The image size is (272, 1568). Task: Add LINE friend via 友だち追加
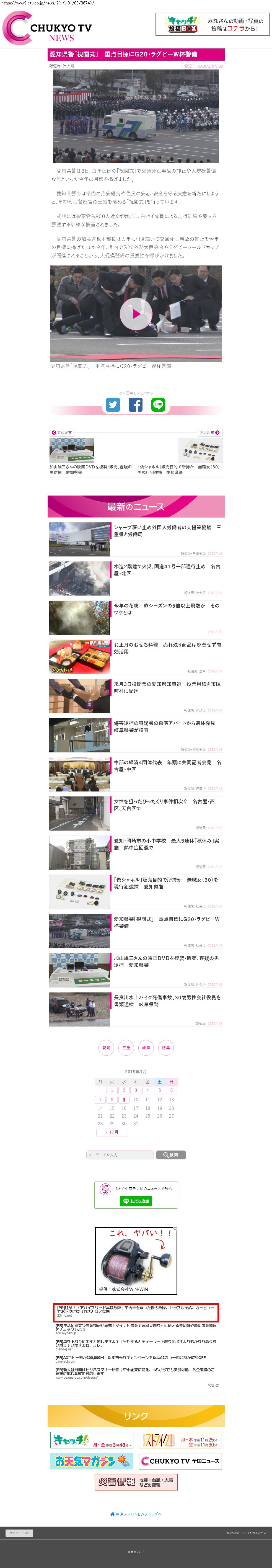pos(136,1201)
